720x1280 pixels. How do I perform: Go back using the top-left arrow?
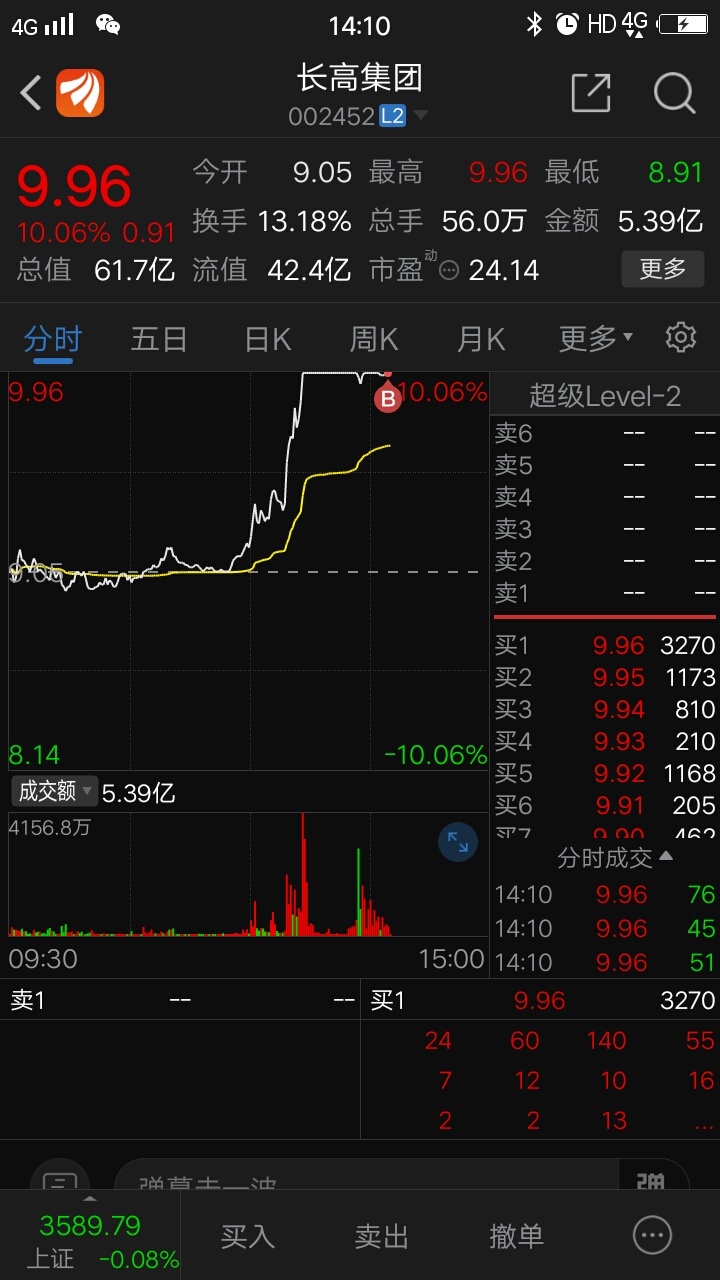point(30,93)
